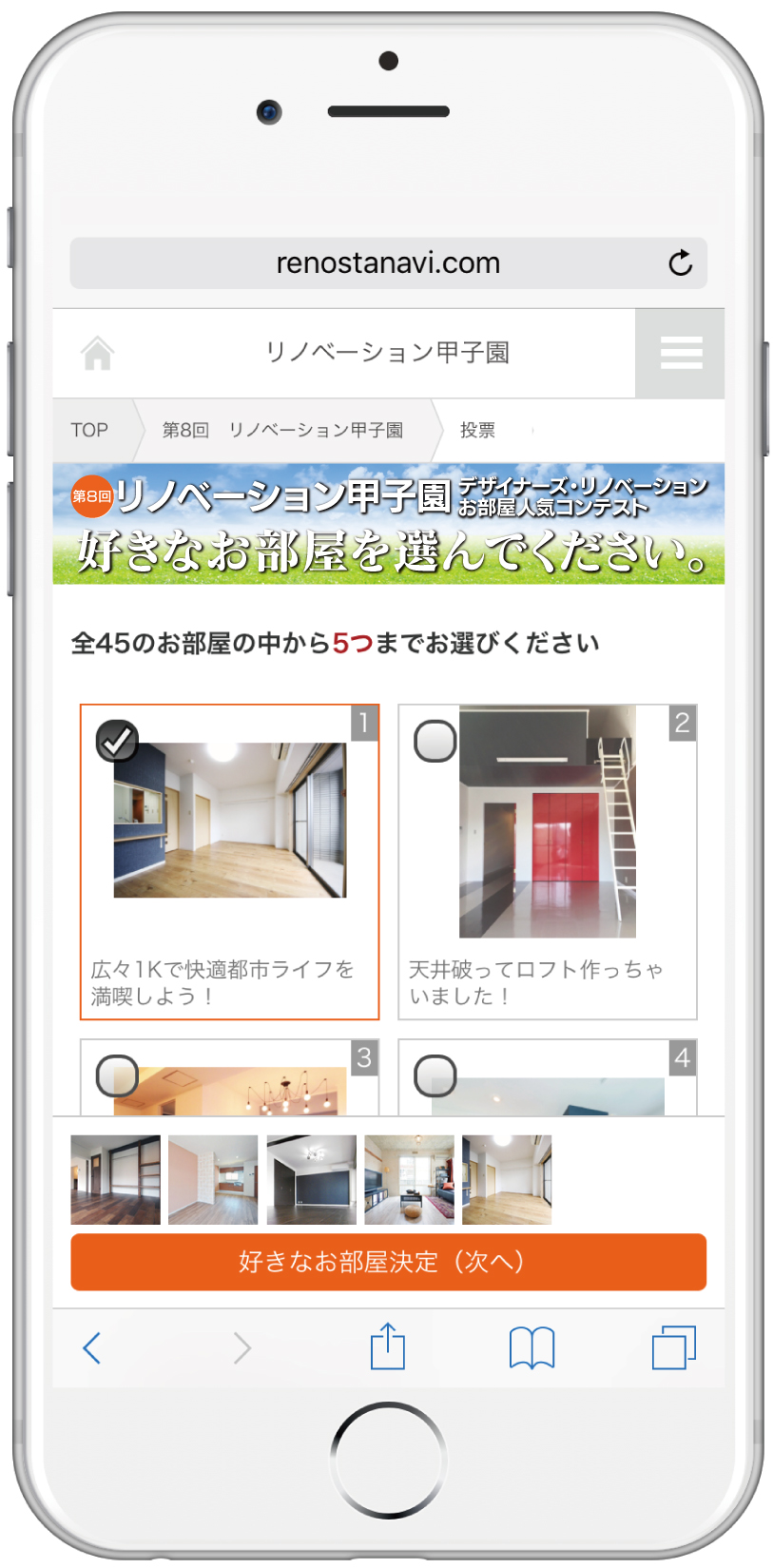Screen dimensions: 773x1568
Task: Open browser bookmarks
Action: (x=531, y=1347)
